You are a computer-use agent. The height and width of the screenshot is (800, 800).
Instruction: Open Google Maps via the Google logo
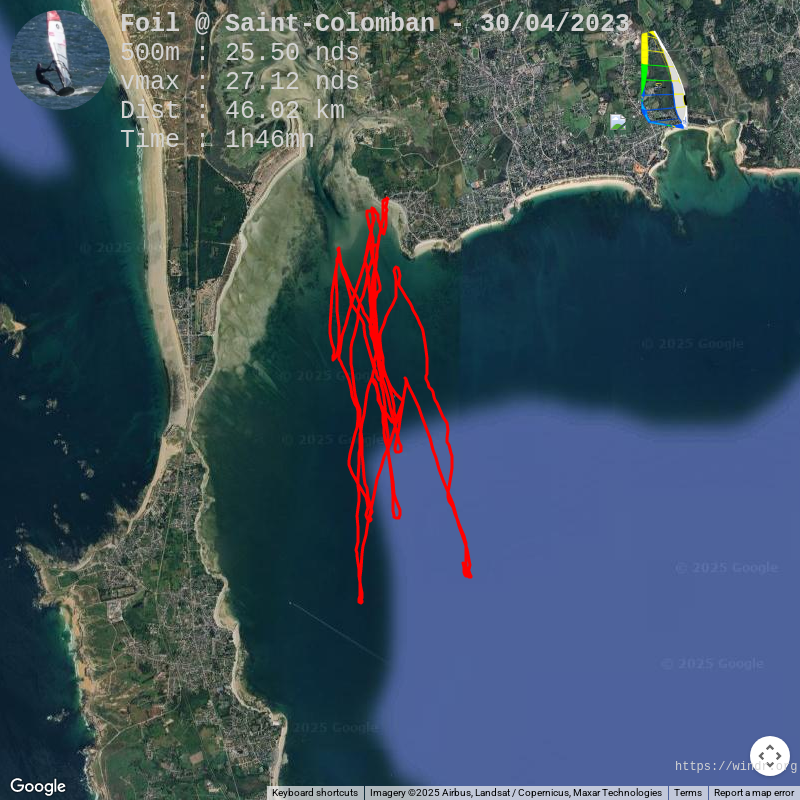[x=38, y=786]
